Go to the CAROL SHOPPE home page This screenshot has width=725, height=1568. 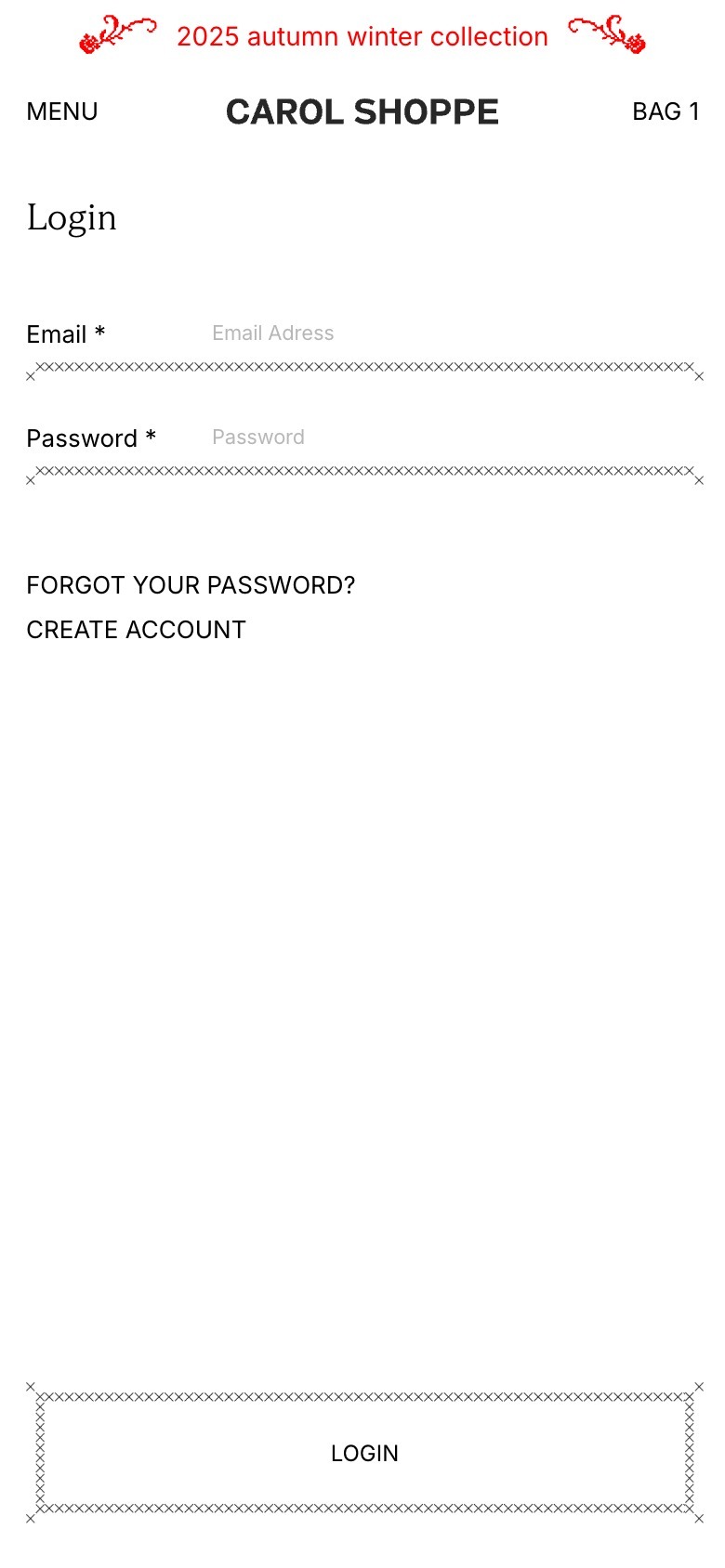(362, 112)
